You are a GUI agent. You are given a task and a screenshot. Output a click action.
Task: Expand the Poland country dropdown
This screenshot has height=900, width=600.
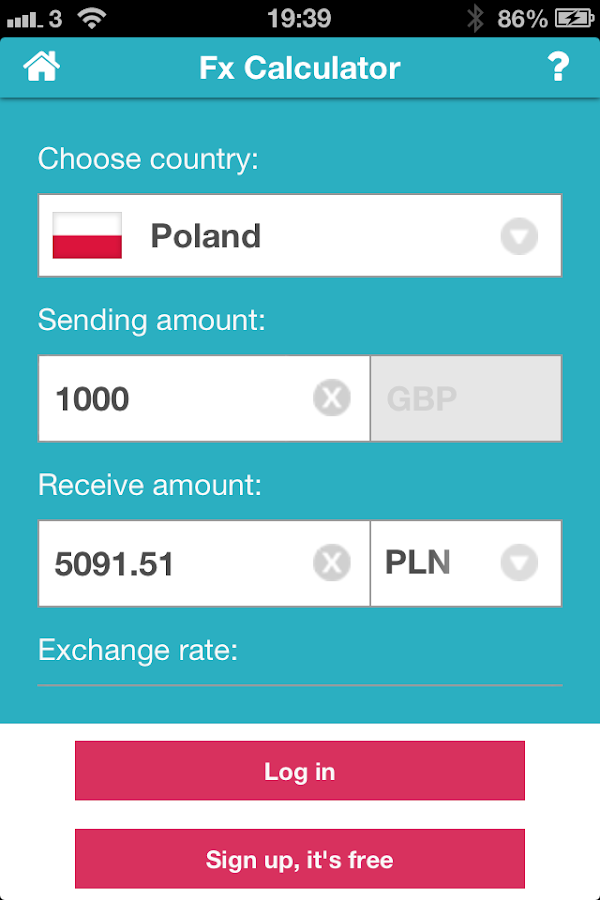518,237
